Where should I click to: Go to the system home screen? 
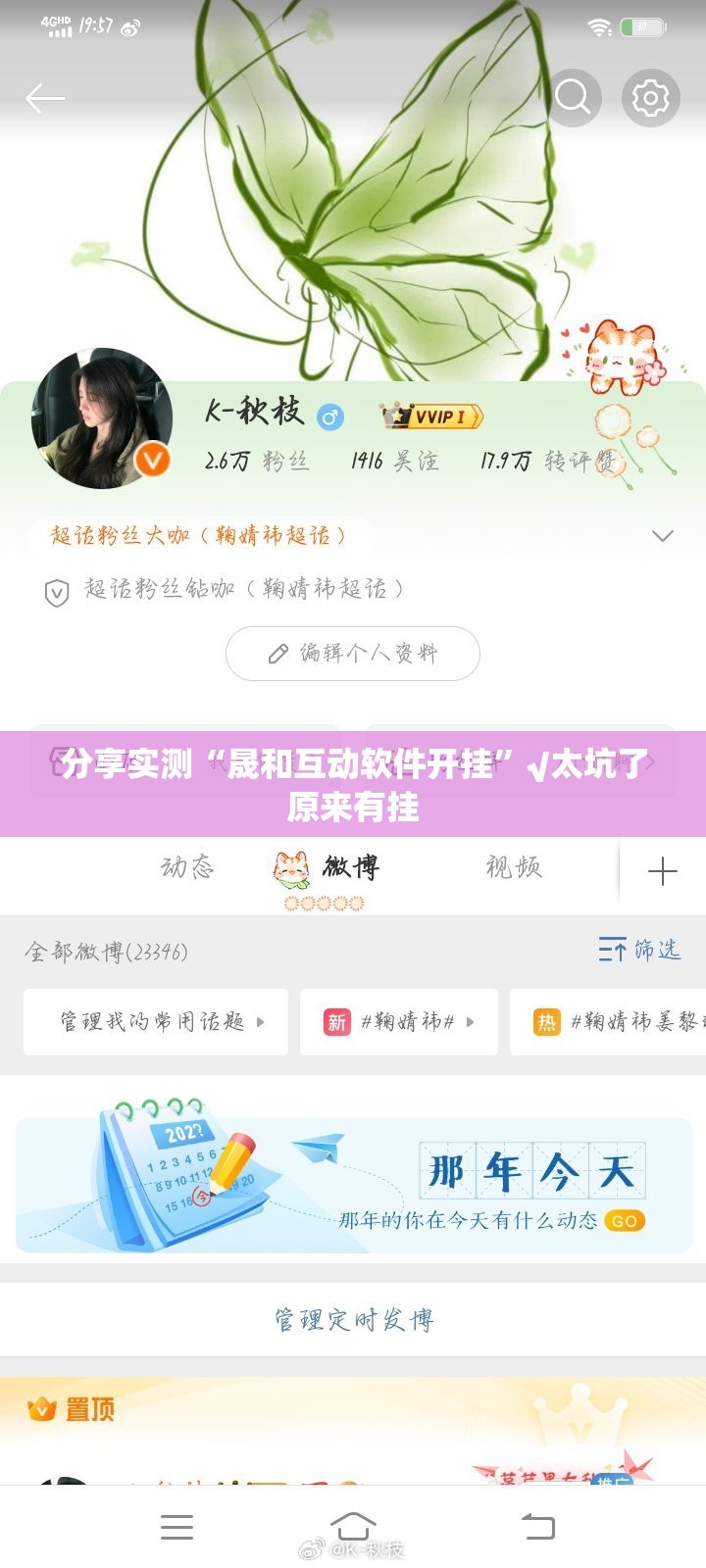(353, 1527)
